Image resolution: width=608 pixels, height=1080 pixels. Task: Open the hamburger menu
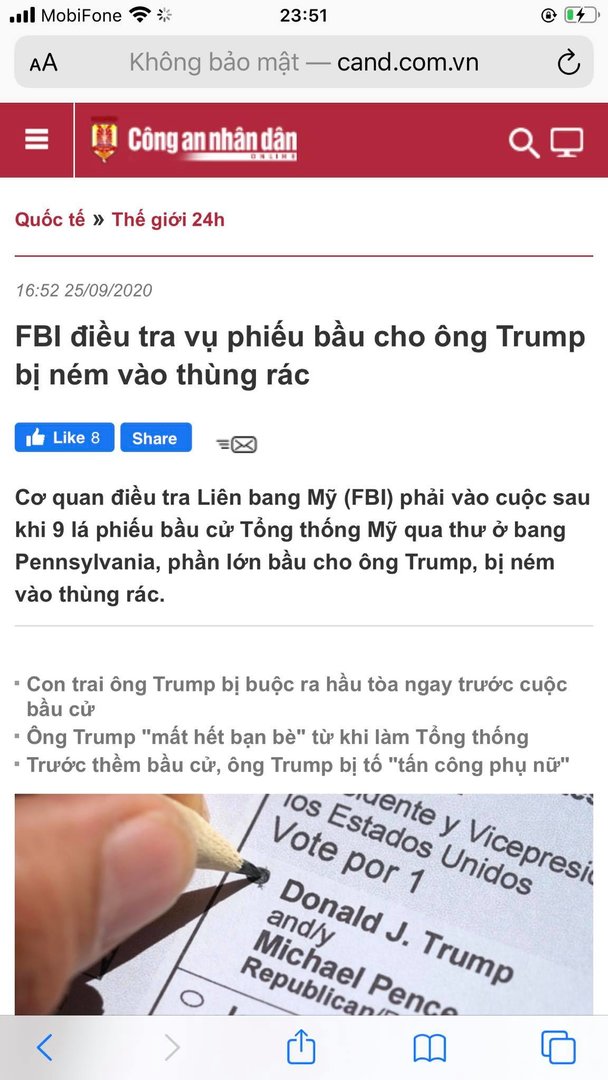click(37, 140)
